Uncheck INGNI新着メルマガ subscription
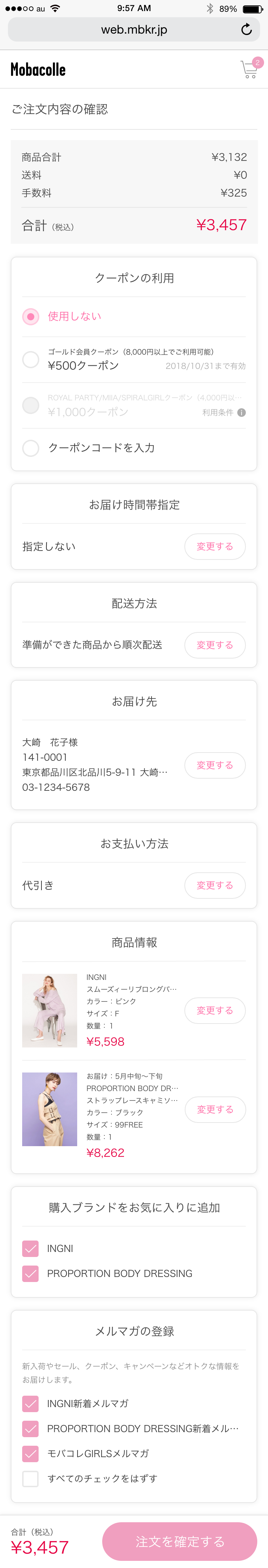The image size is (268, 1568). (x=30, y=1404)
